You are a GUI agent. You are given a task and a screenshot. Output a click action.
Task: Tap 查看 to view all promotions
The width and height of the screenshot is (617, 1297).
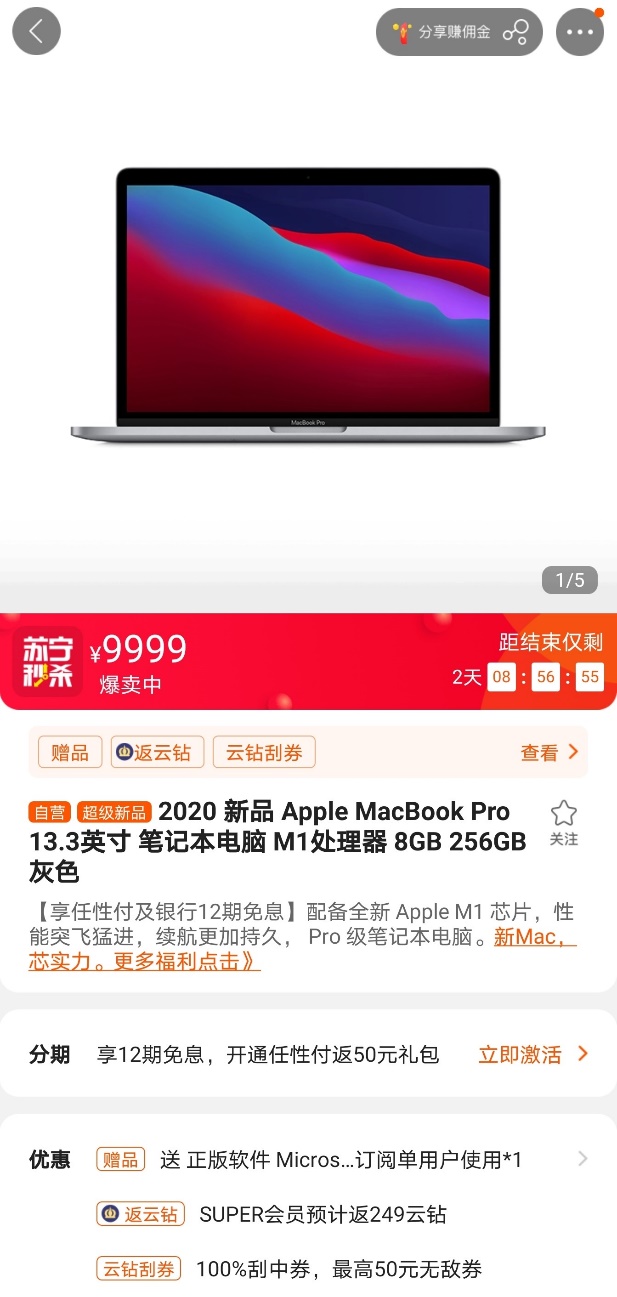[549, 753]
